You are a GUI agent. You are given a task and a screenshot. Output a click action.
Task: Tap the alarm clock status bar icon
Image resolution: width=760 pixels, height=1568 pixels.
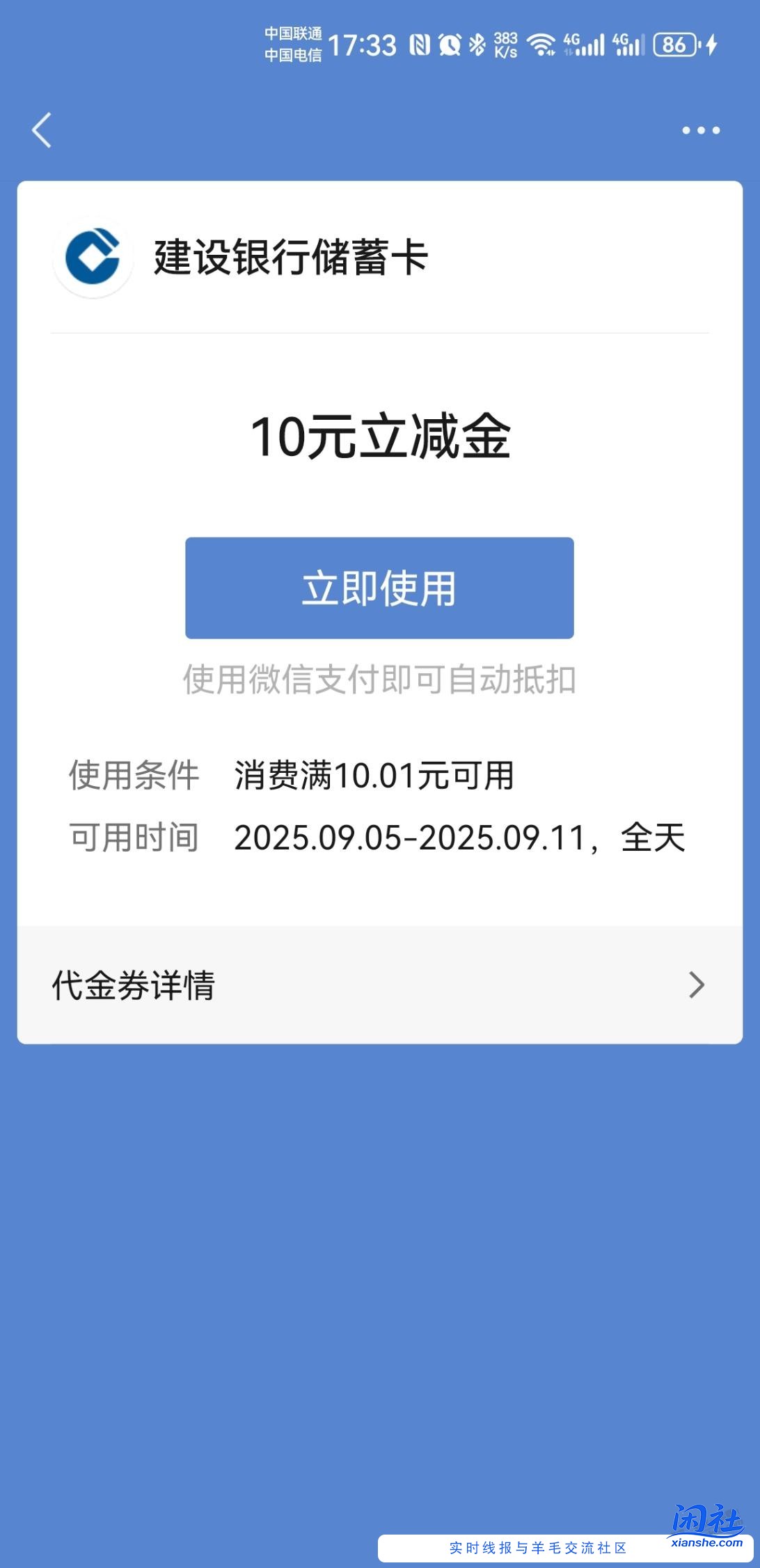click(x=450, y=44)
